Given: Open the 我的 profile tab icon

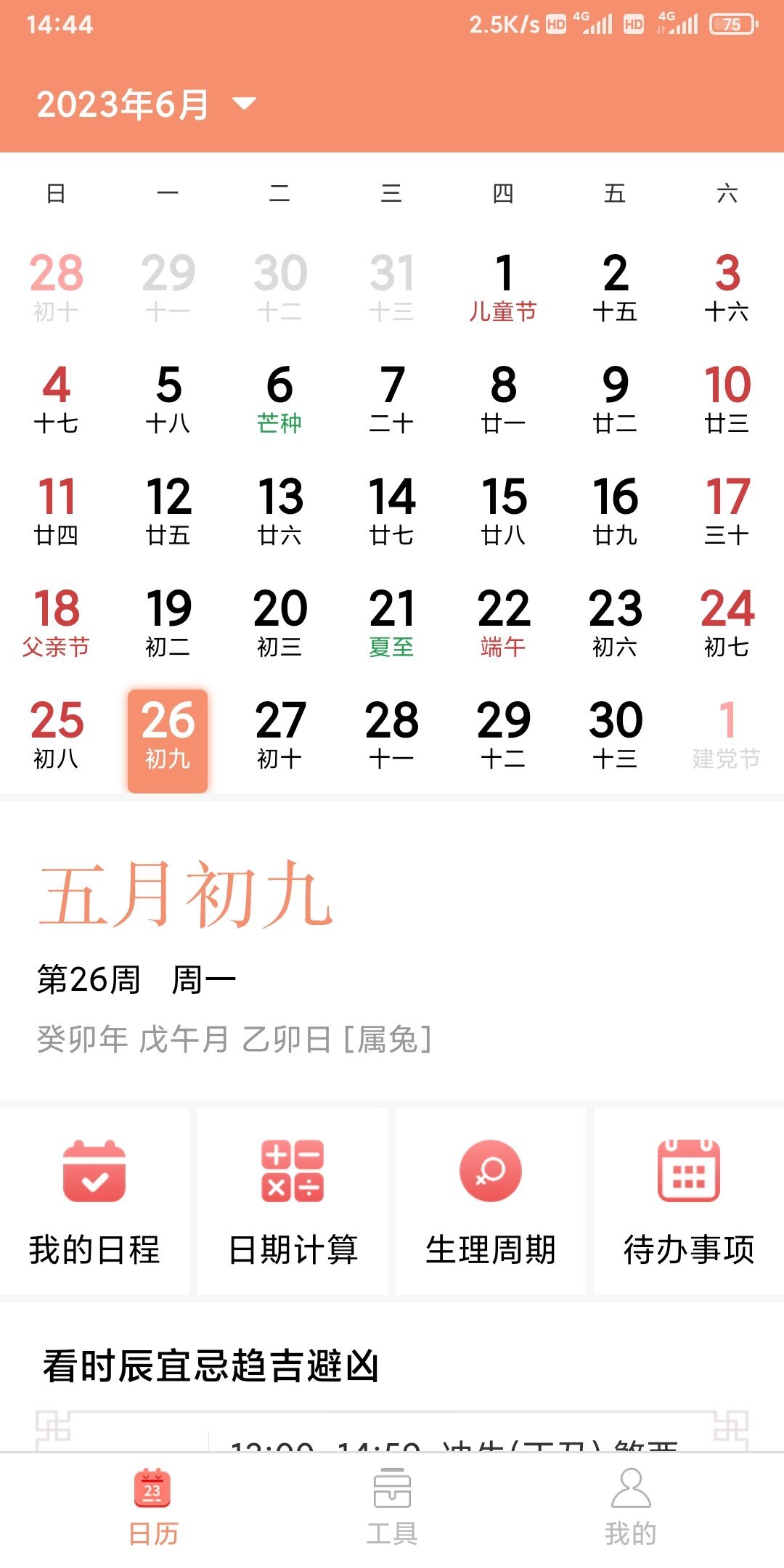Looking at the screenshot, I should click(x=630, y=1492).
